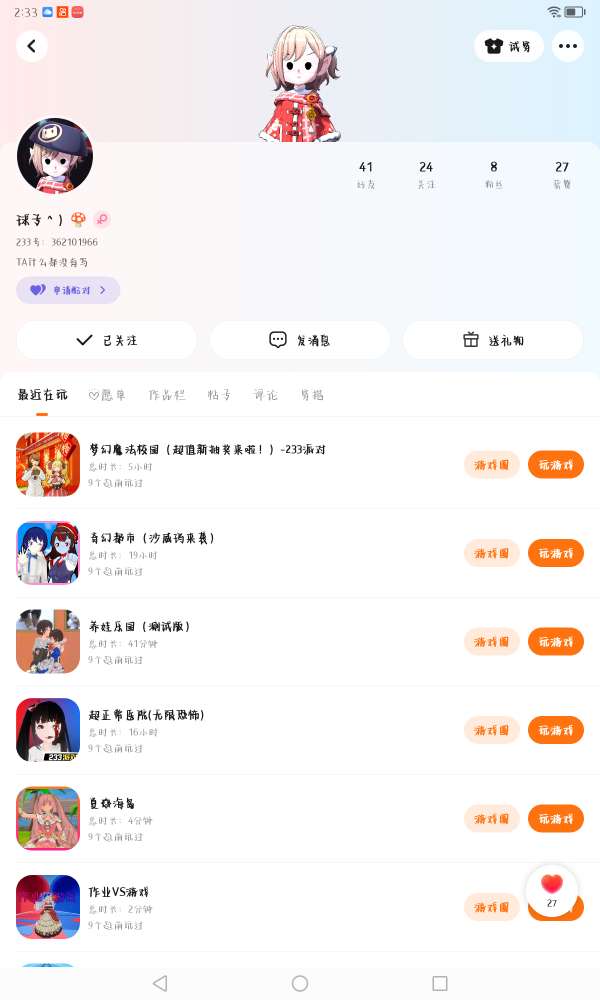Tap the system home button
Viewport: 600px width, 1000px height.
[x=300, y=983]
